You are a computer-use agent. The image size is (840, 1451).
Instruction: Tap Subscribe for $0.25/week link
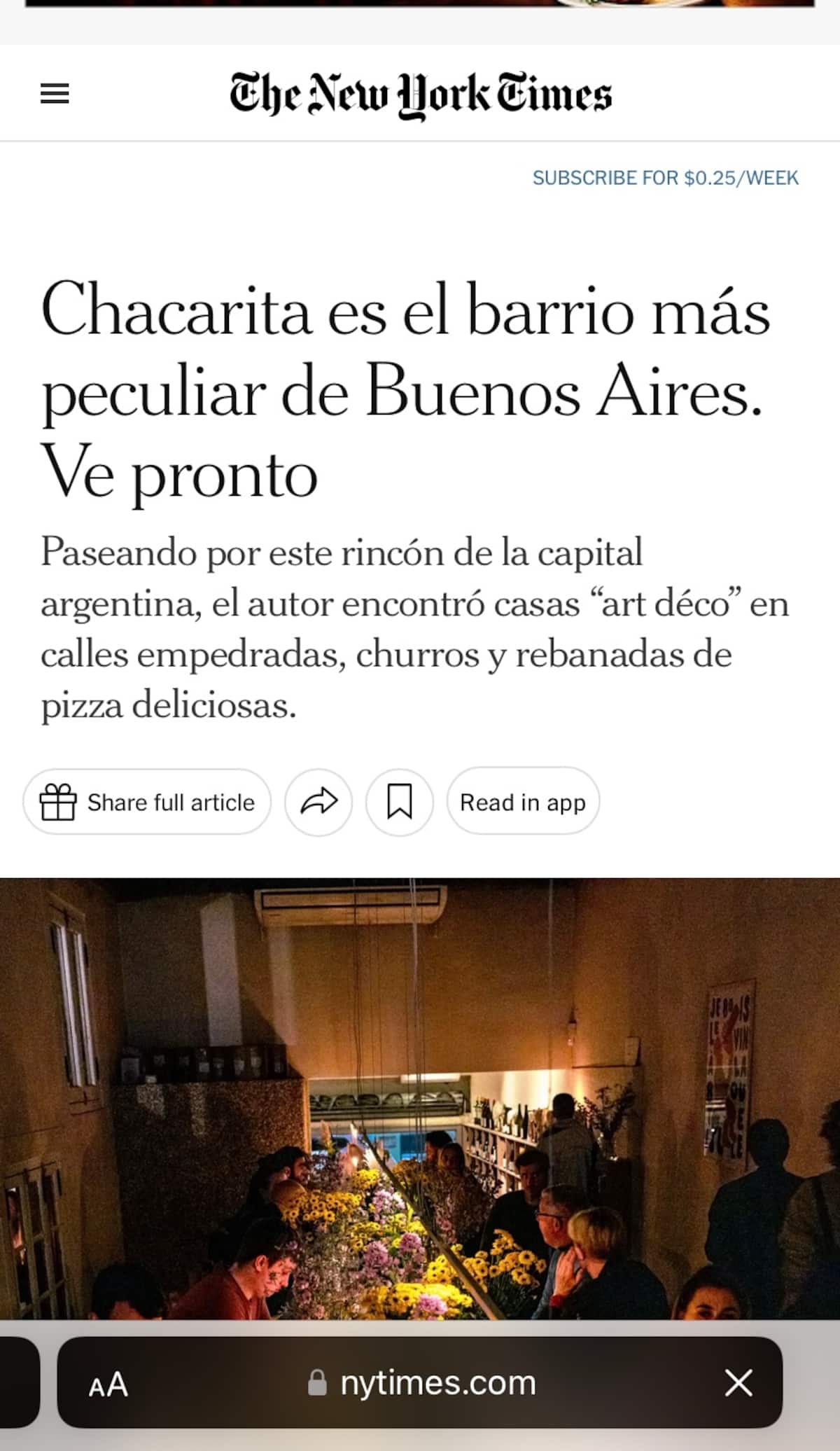[665, 178]
